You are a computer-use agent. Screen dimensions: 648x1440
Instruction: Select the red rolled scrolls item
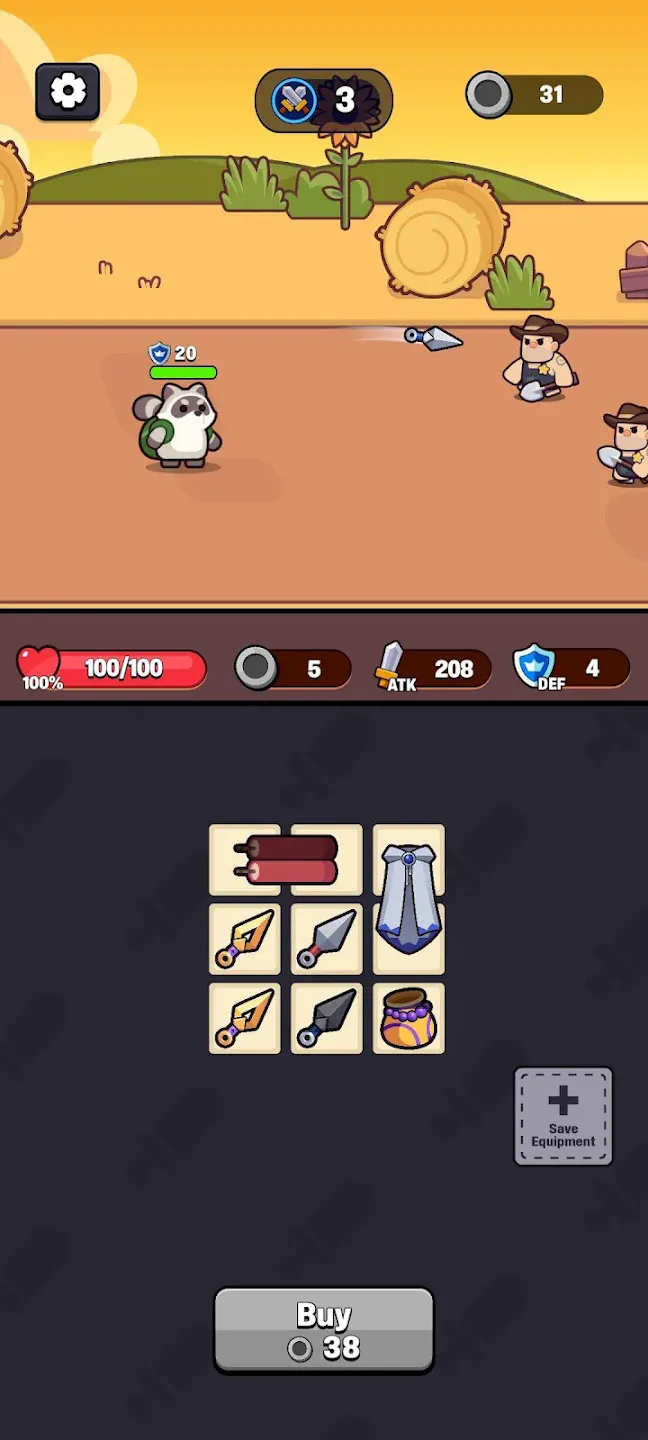[x=286, y=860]
